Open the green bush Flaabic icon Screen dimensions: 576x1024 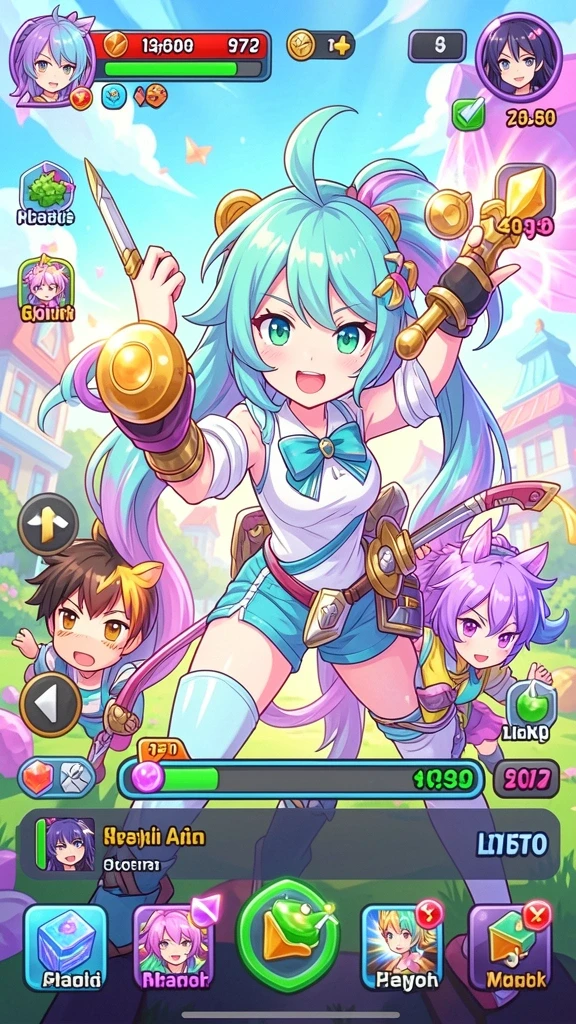pos(48,193)
